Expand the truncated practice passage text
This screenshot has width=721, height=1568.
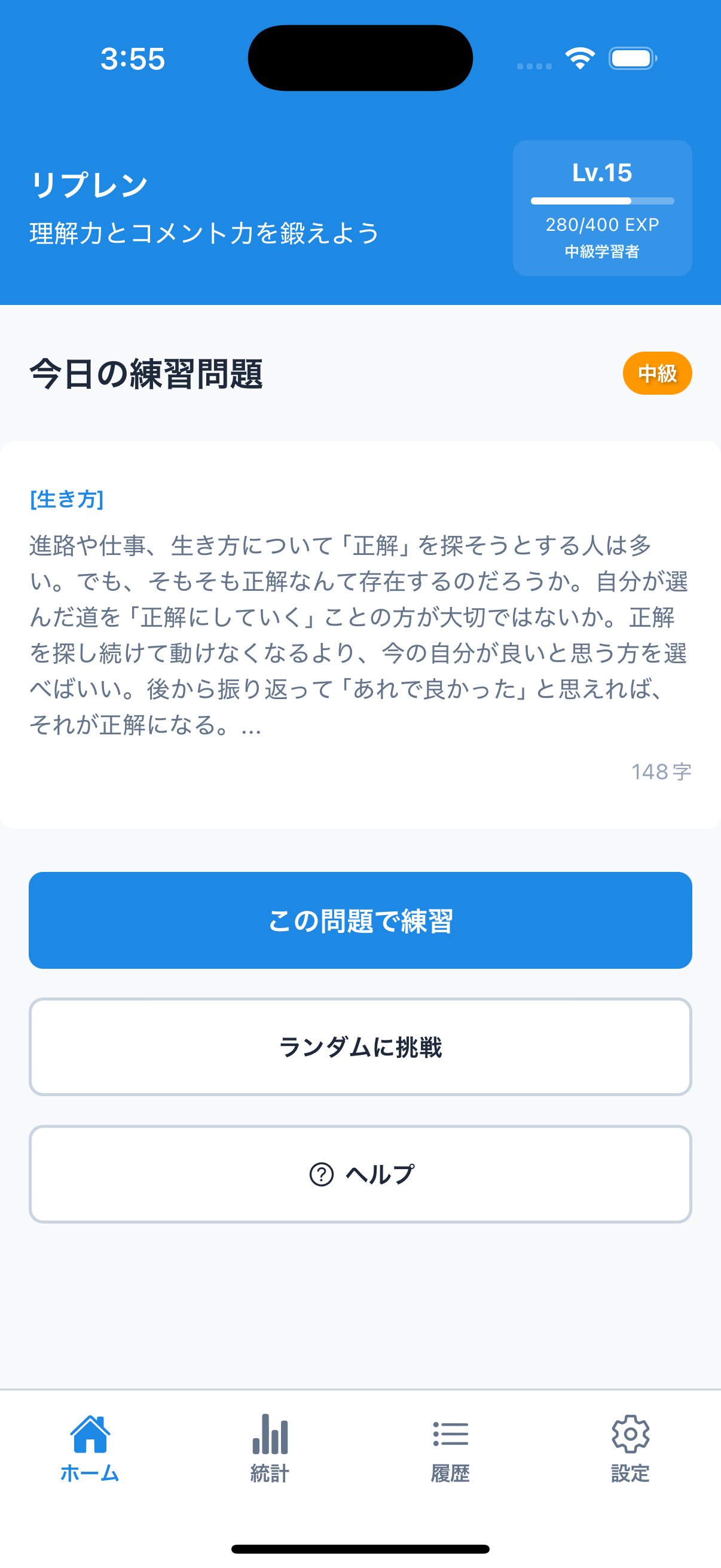(x=360, y=633)
